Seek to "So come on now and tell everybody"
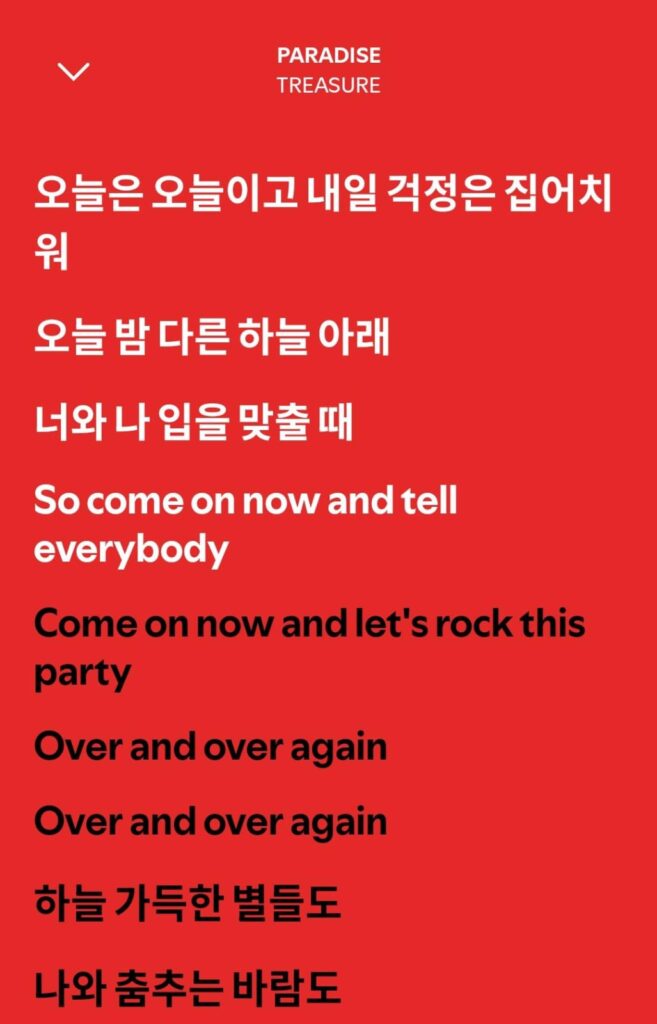This screenshot has width=657, height=1024. tap(245, 524)
